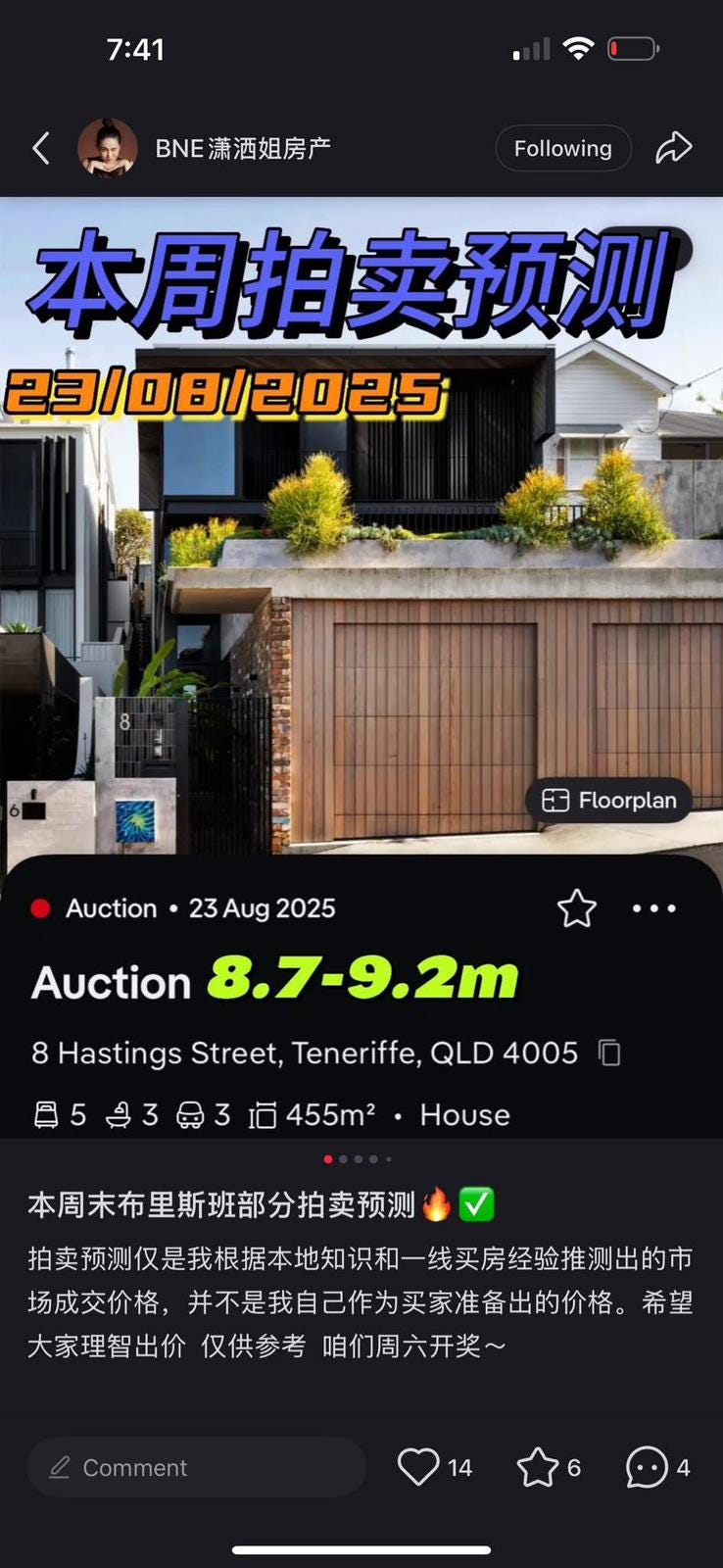The width and height of the screenshot is (723, 1568).
Task: Go back from this post
Action: pos(41,149)
